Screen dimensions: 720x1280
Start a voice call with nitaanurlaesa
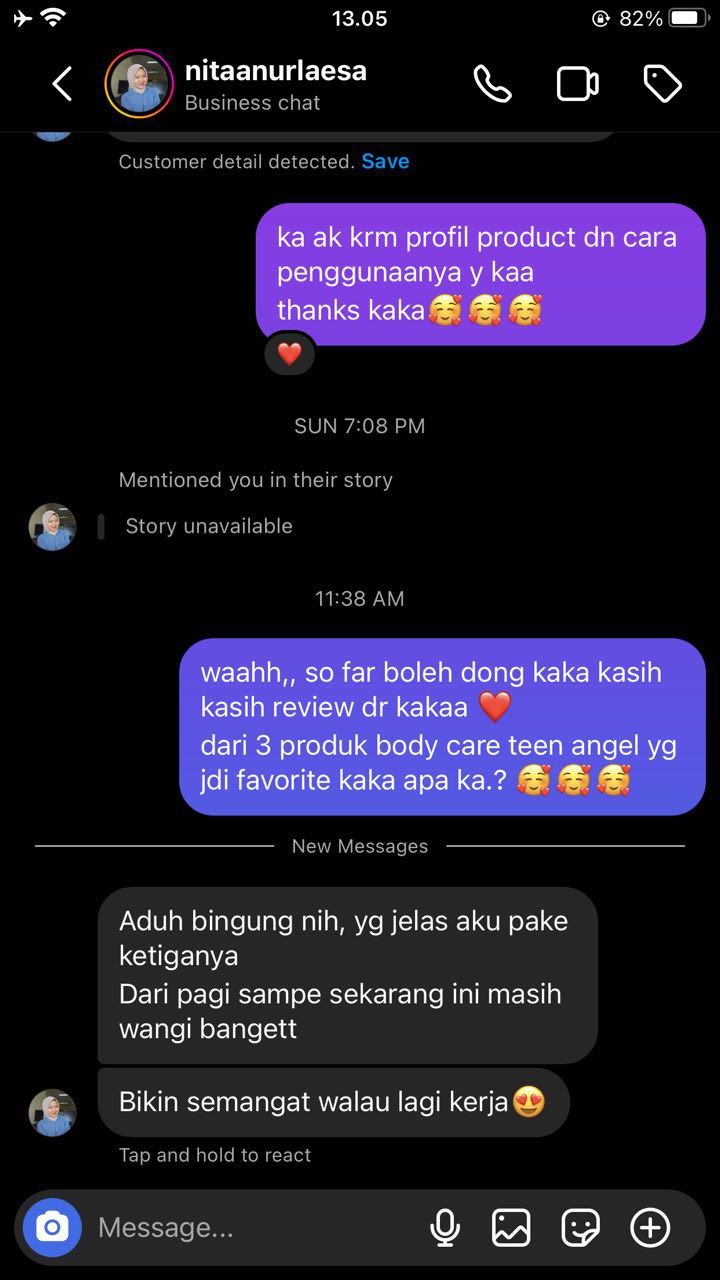coord(492,85)
